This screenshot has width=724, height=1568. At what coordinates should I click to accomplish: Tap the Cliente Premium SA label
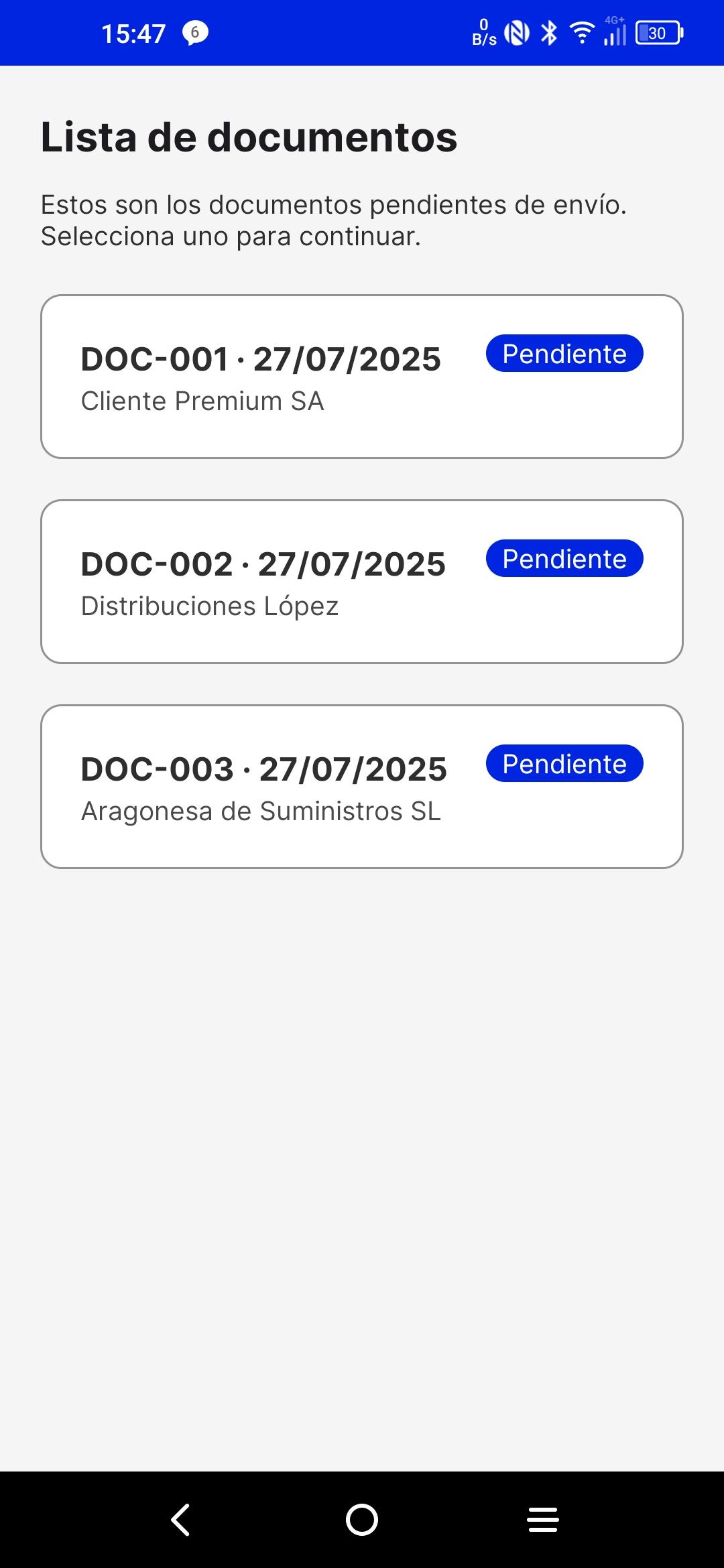202,401
